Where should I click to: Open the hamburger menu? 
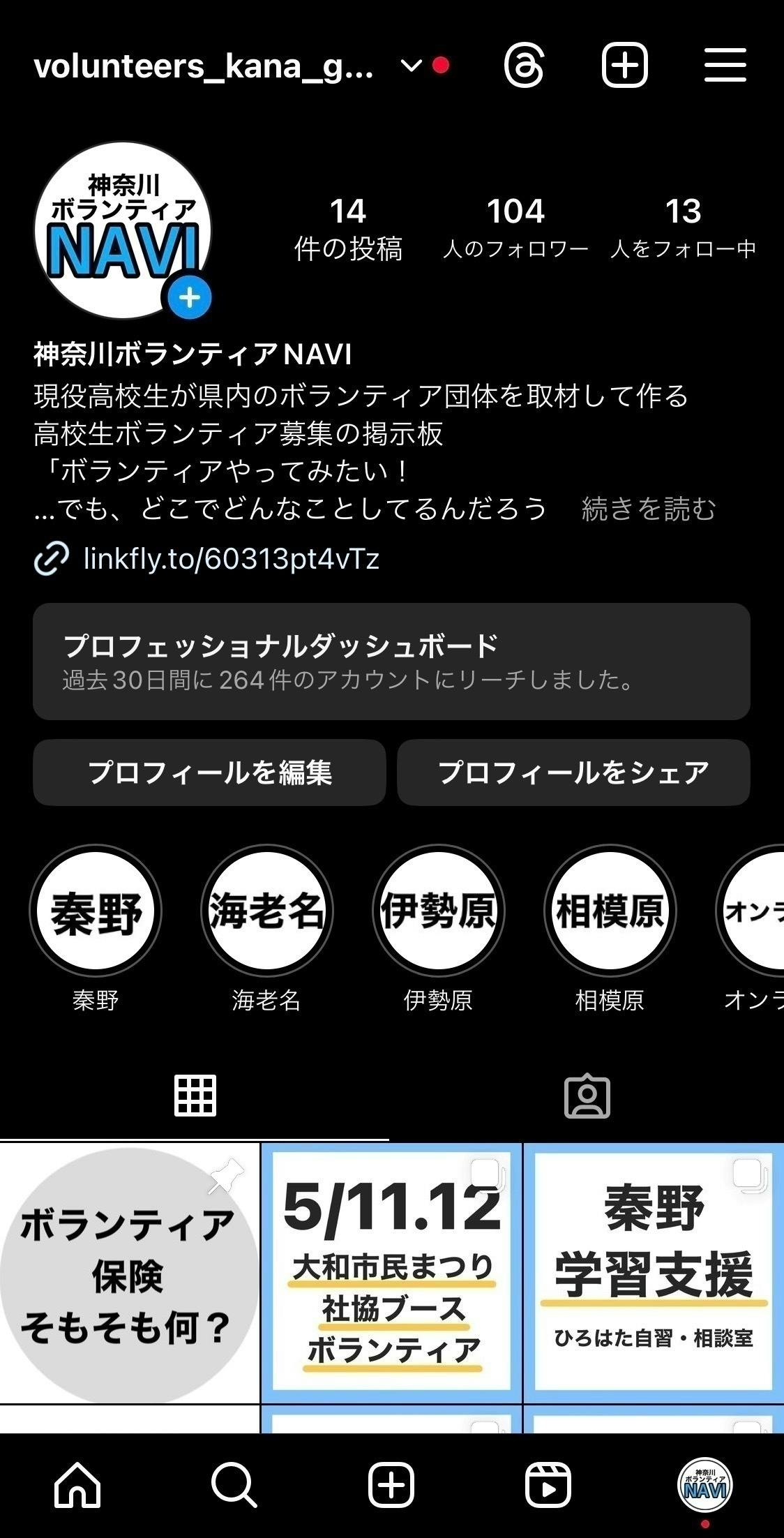click(725, 66)
